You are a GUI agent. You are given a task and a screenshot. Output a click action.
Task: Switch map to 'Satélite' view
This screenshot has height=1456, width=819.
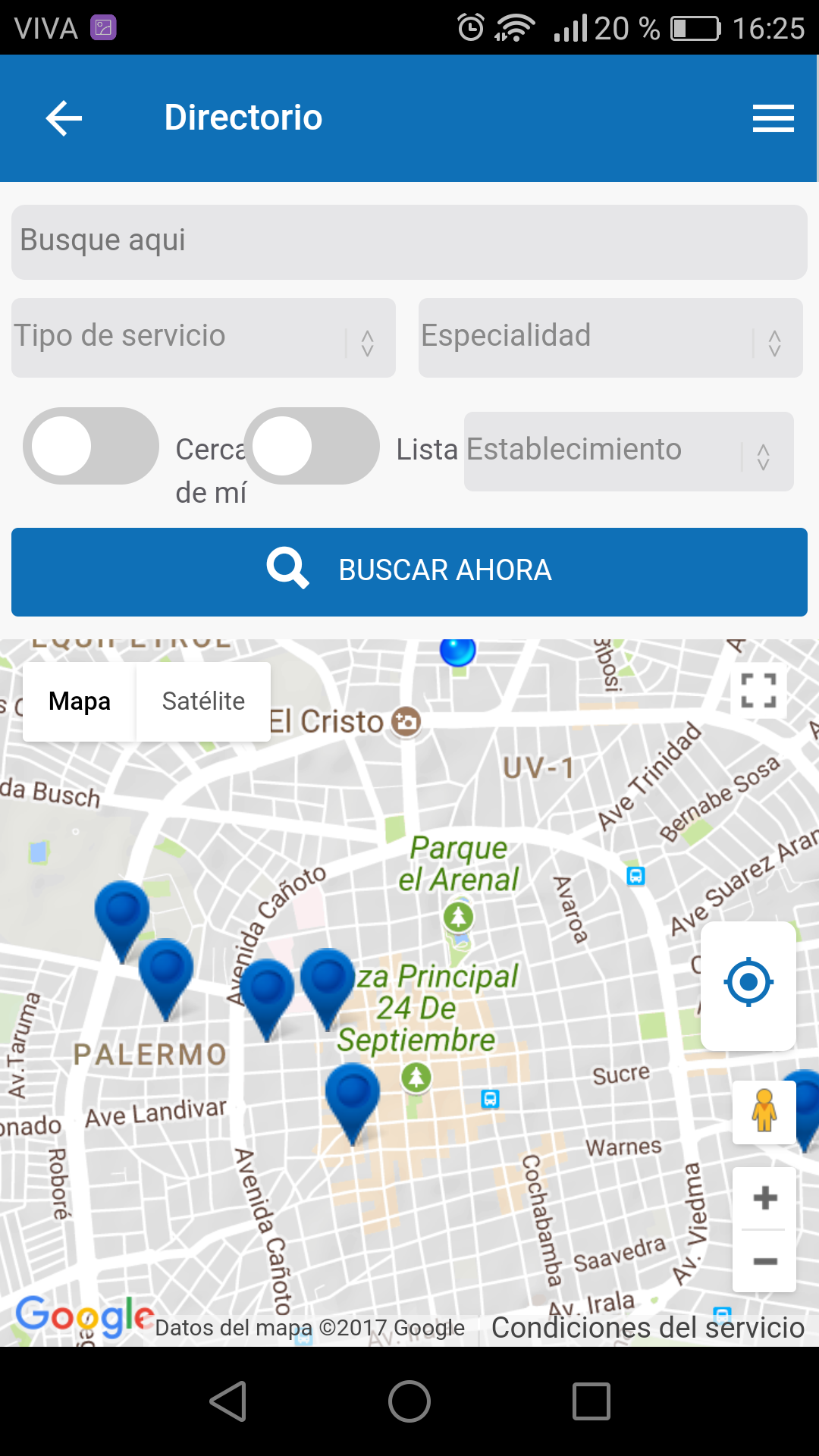(x=203, y=701)
